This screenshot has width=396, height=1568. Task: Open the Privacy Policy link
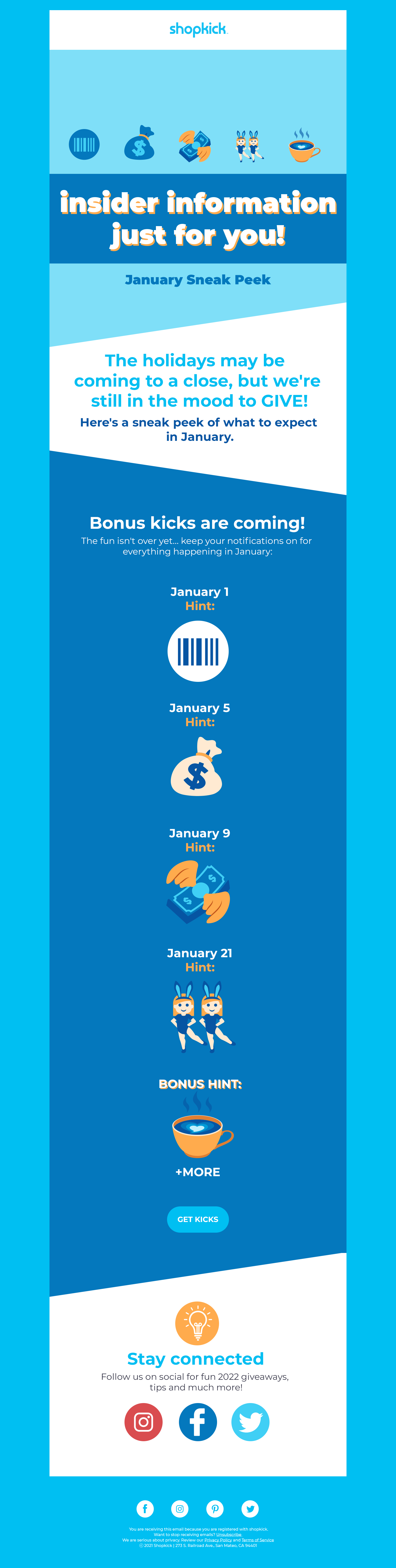click(x=218, y=1540)
